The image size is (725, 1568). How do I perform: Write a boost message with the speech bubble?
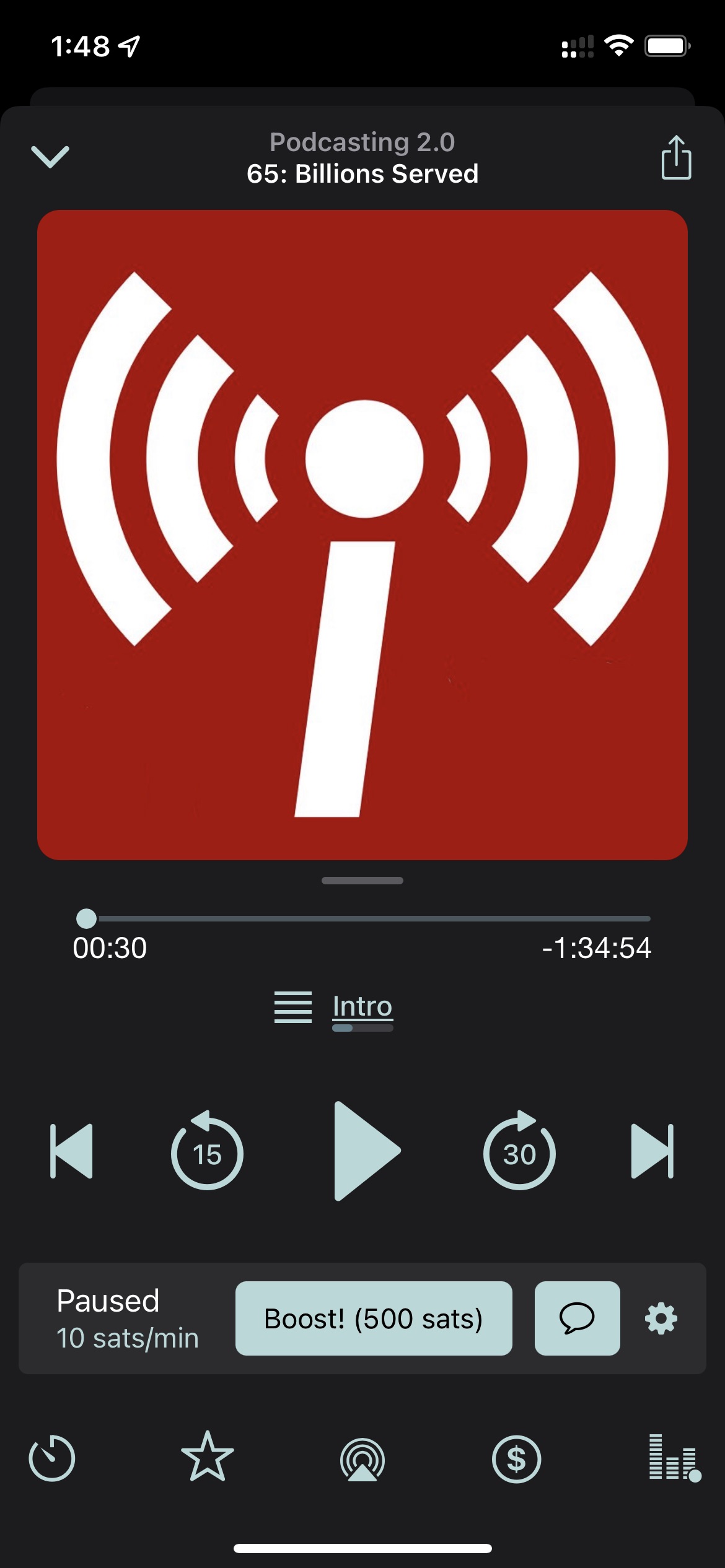(x=577, y=1318)
